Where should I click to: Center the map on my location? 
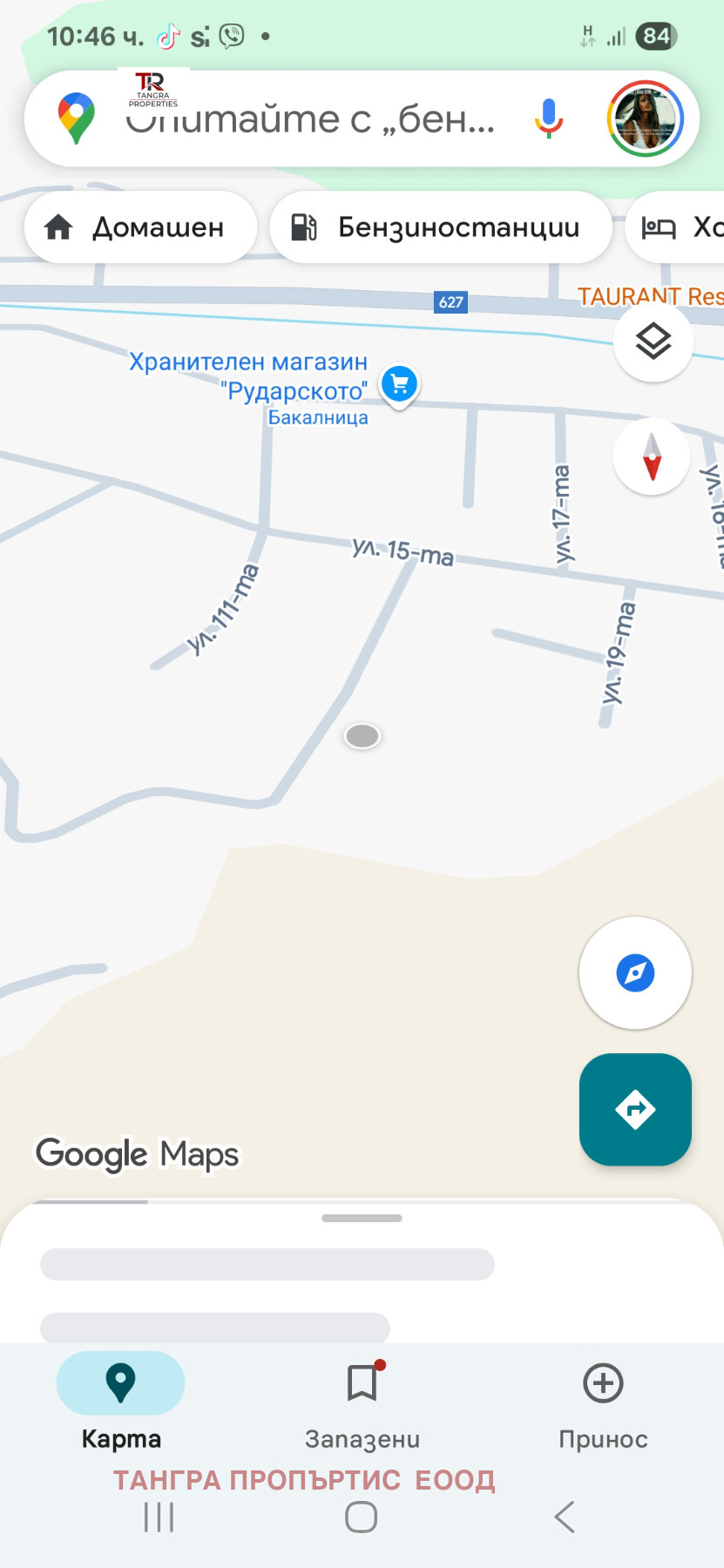[635, 972]
